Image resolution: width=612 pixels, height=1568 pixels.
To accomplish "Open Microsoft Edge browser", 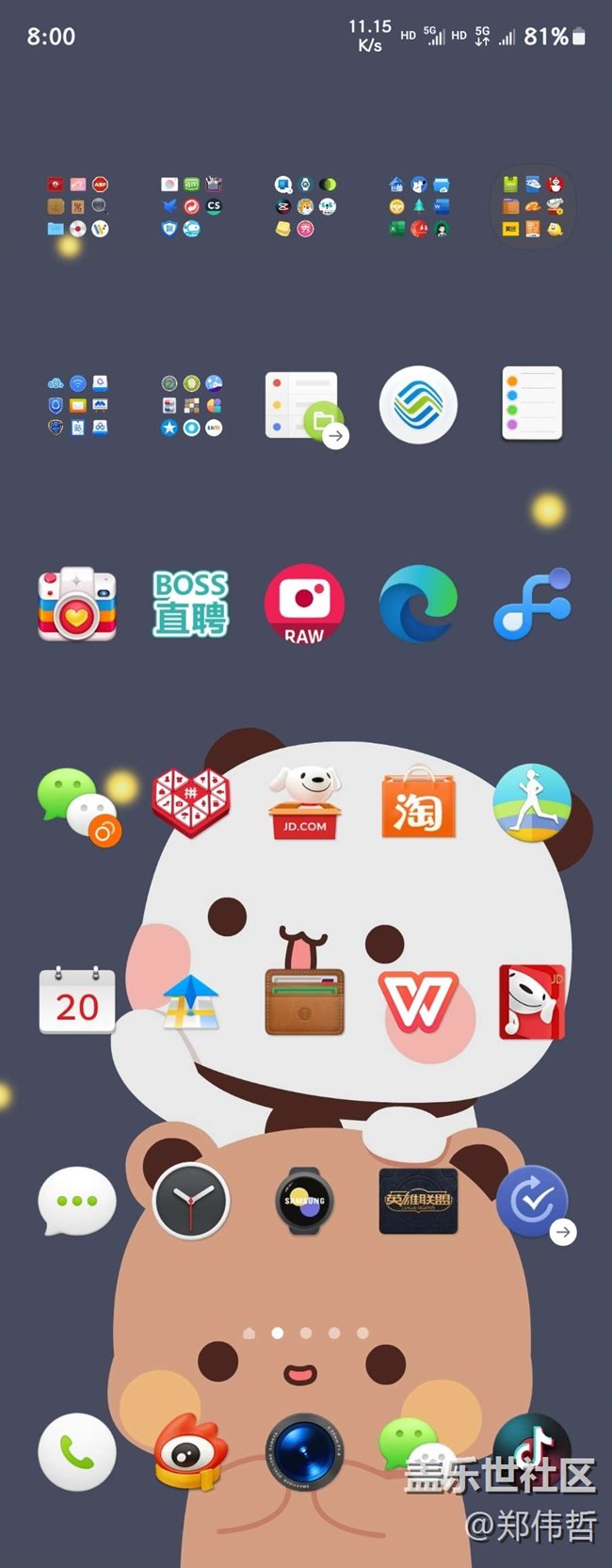I will point(418,605).
